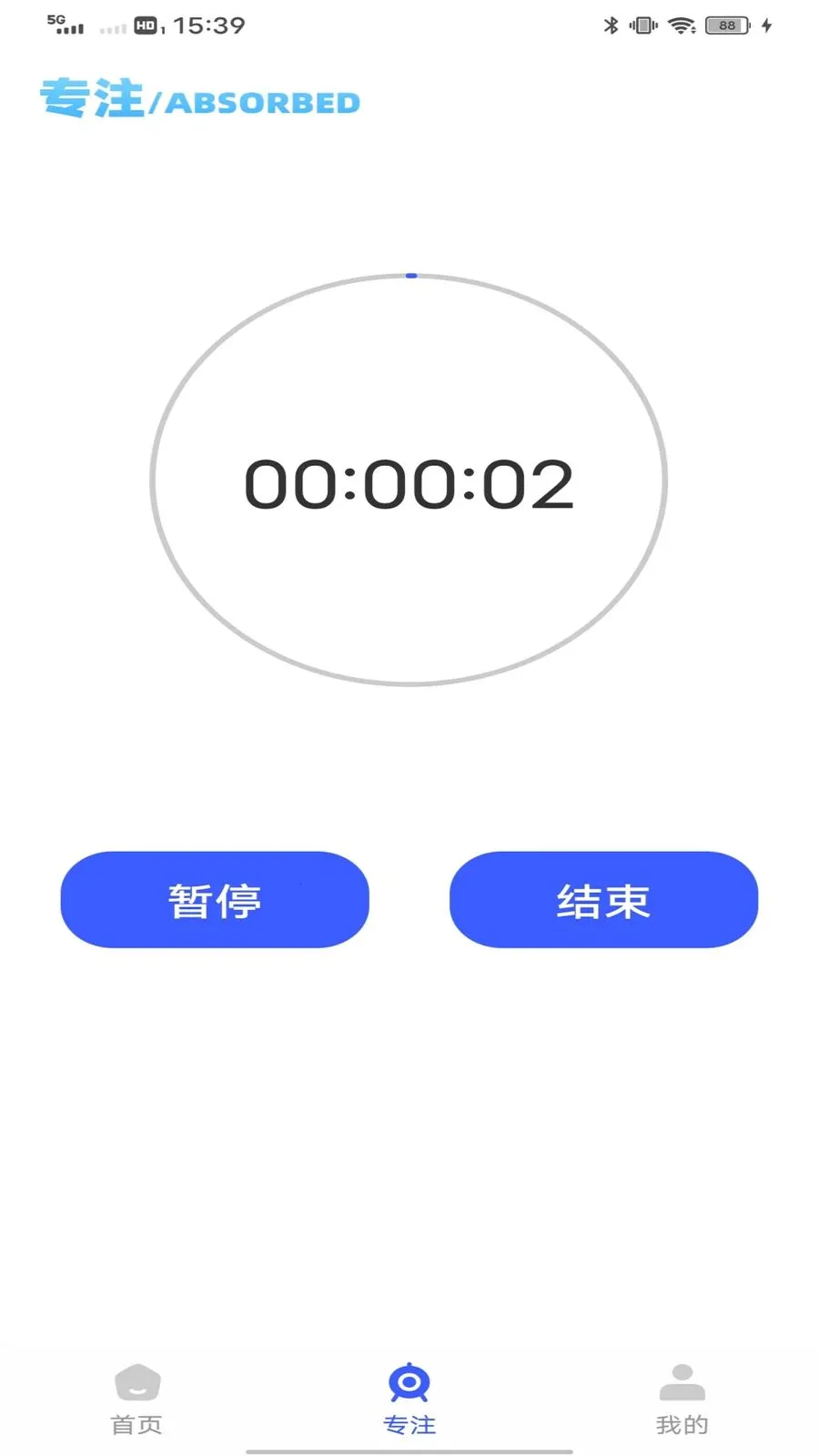819x1456 pixels.
Task: Tap the HD icon in the status bar
Action: pos(147,25)
